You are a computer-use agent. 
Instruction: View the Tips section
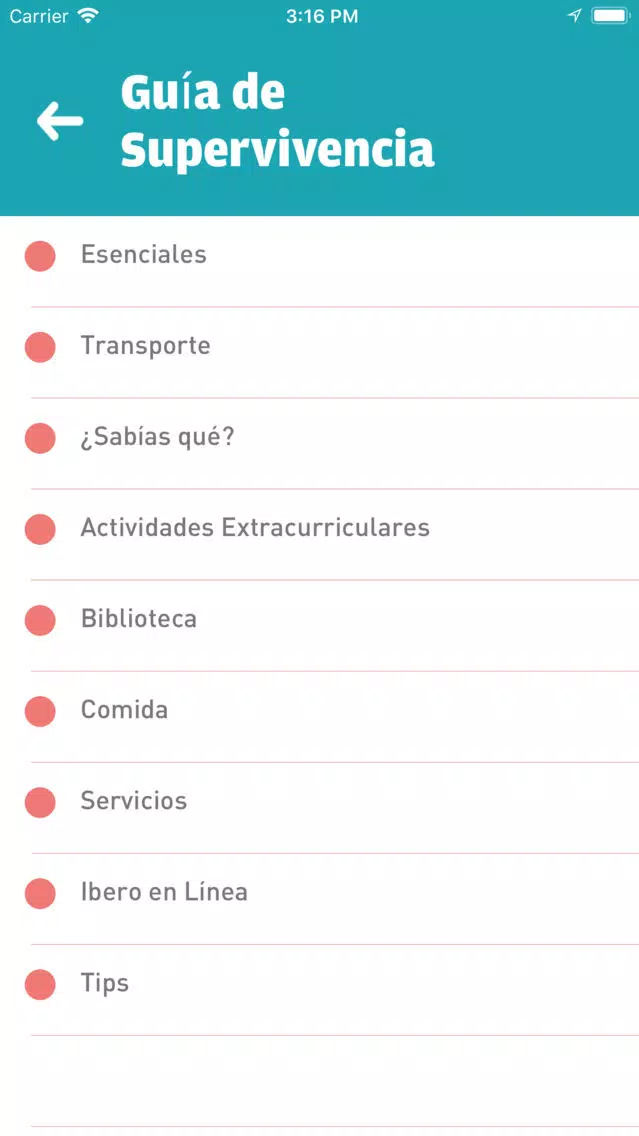(x=320, y=990)
